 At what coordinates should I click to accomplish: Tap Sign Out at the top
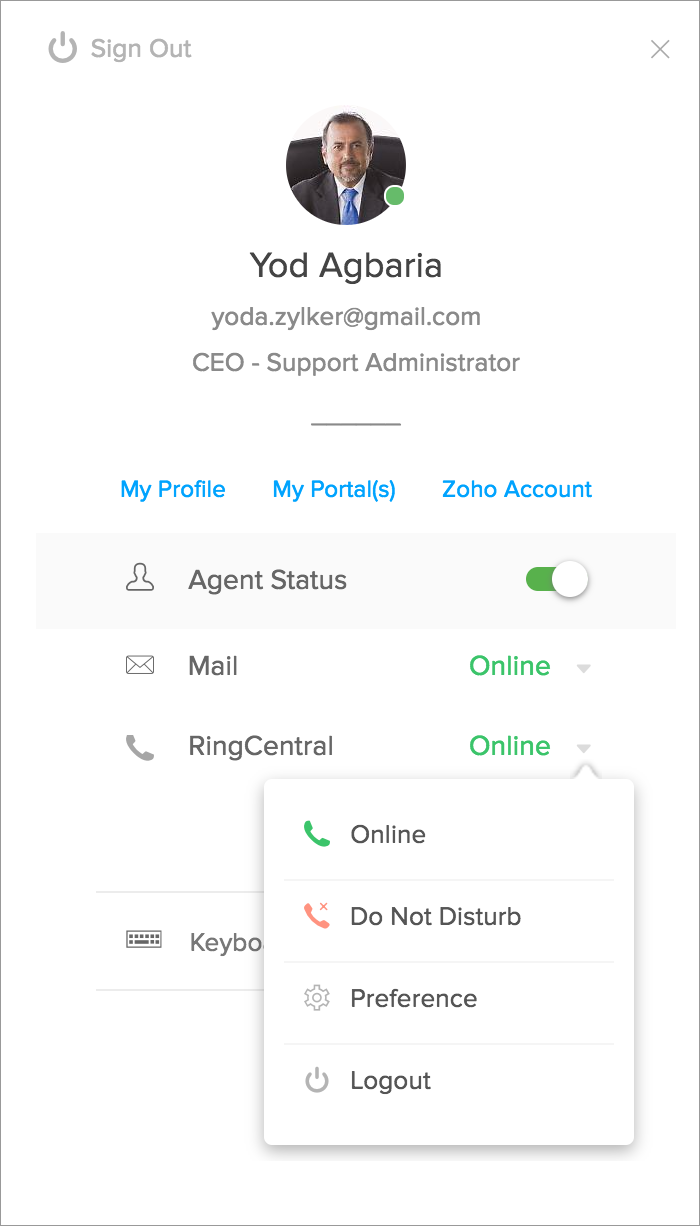point(121,49)
